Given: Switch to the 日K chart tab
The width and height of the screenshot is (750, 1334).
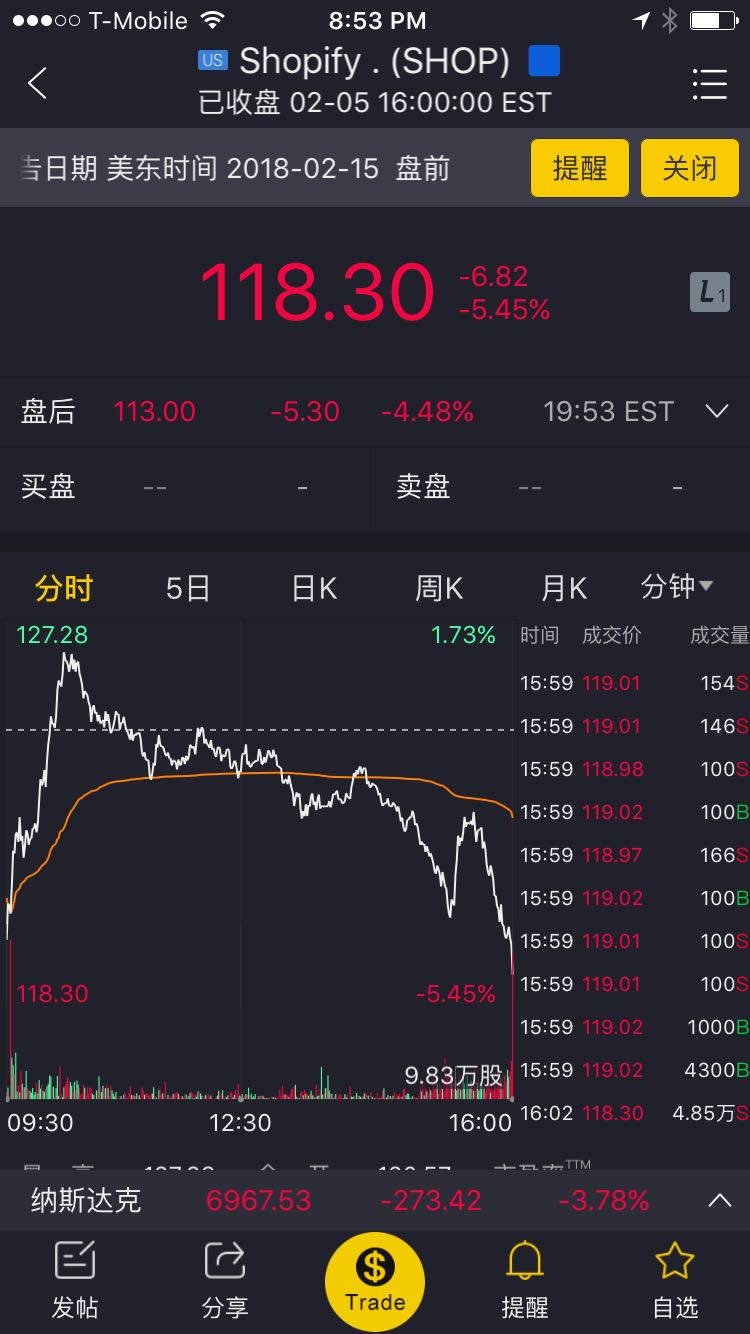Looking at the screenshot, I should pyautogui.click(x=314, y=588).
